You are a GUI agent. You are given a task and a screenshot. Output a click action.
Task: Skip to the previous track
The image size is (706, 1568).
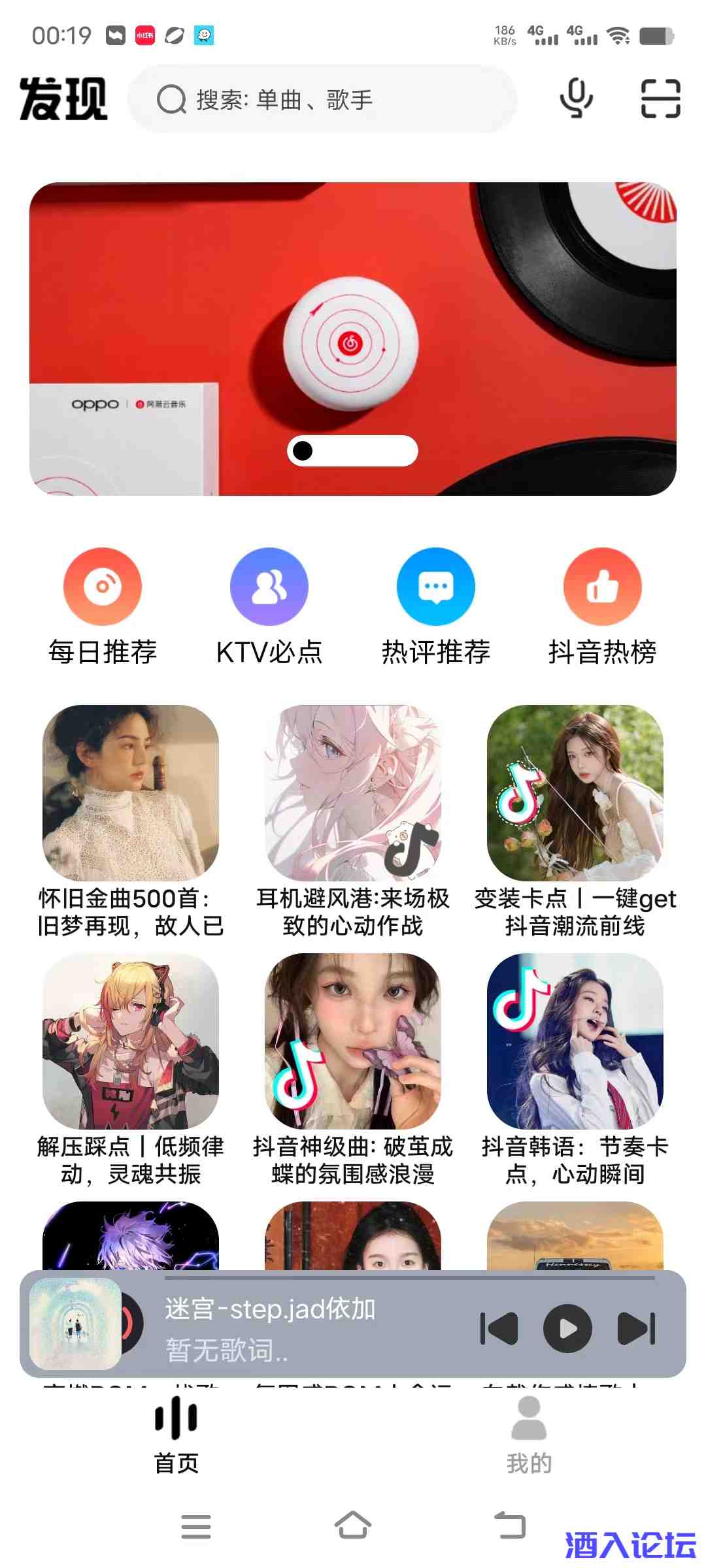499,1328
